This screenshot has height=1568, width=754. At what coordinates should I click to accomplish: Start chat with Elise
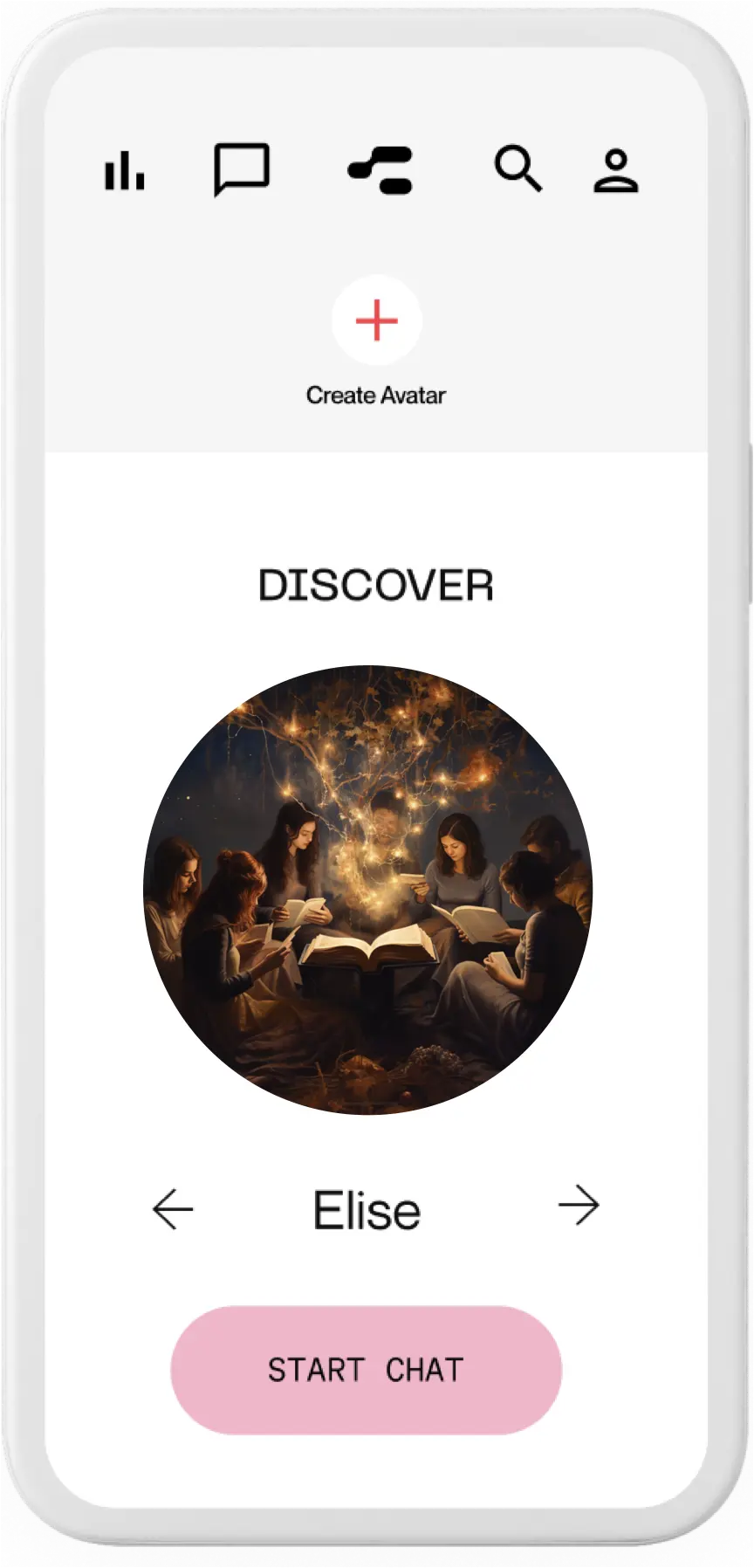pyautogui.click(x=367, y=1370)
